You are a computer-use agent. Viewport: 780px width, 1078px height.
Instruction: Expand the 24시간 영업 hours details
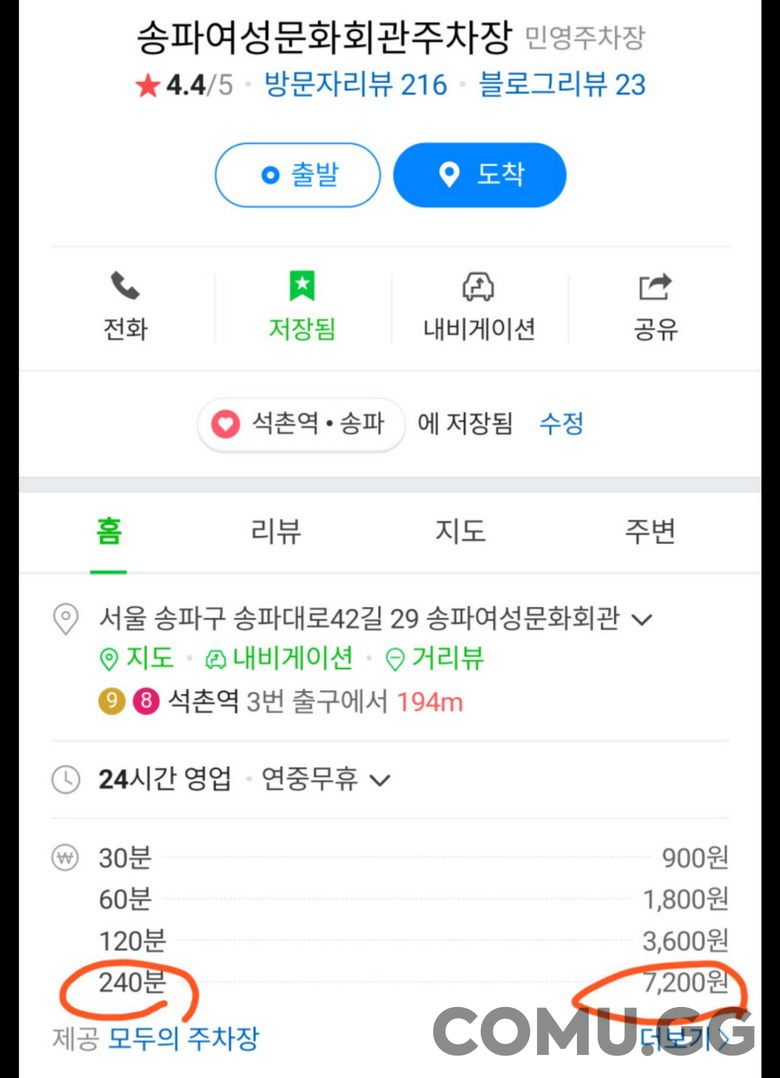point(379,779)
